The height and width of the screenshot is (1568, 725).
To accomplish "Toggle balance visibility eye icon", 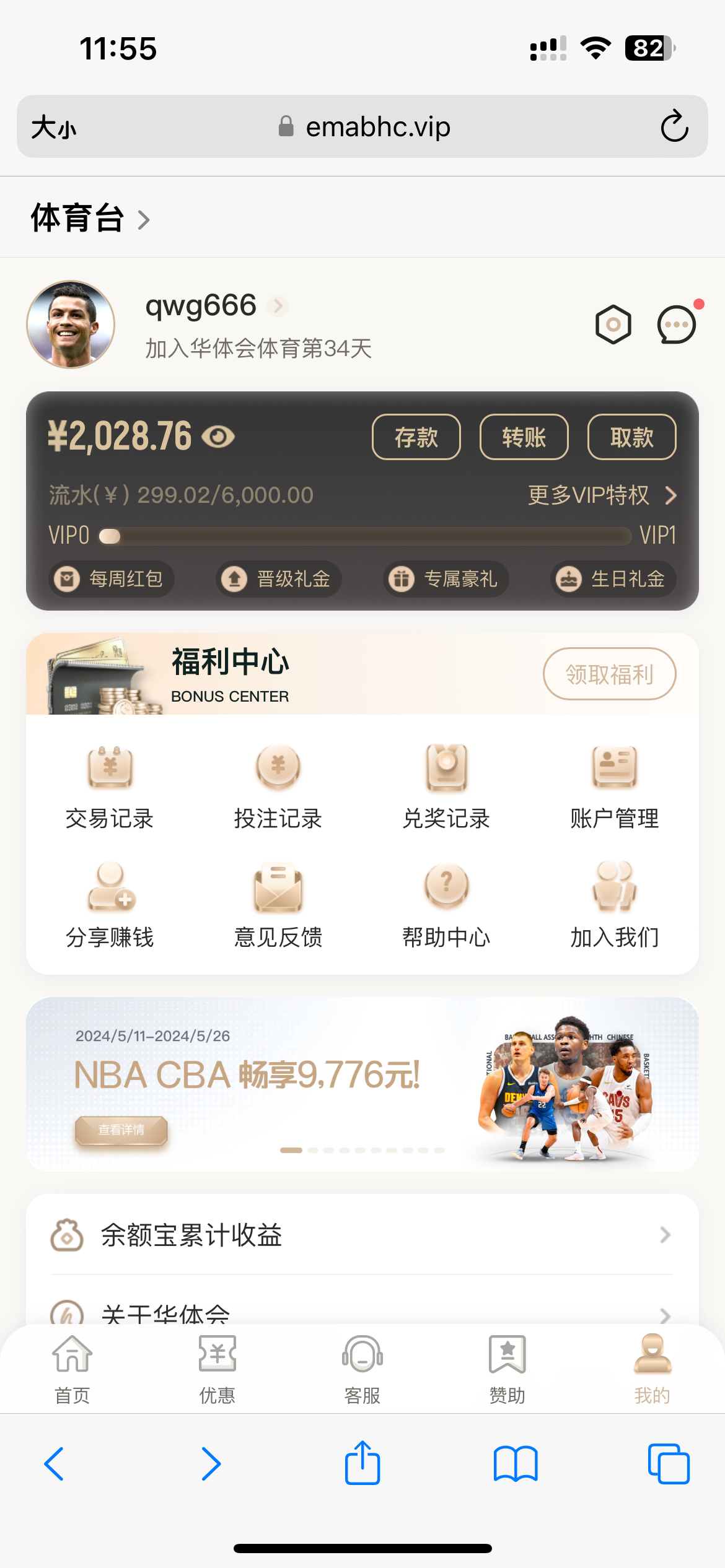I will tap(218, 437).
